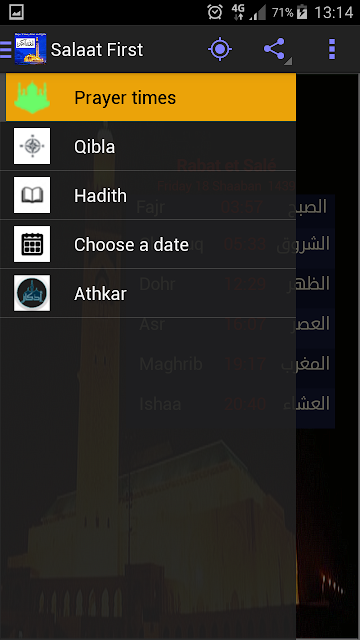This screenshot has height=640, width=360.
Task: Open Choose a date
Action: pyautogui.click(x=148, y=244)
